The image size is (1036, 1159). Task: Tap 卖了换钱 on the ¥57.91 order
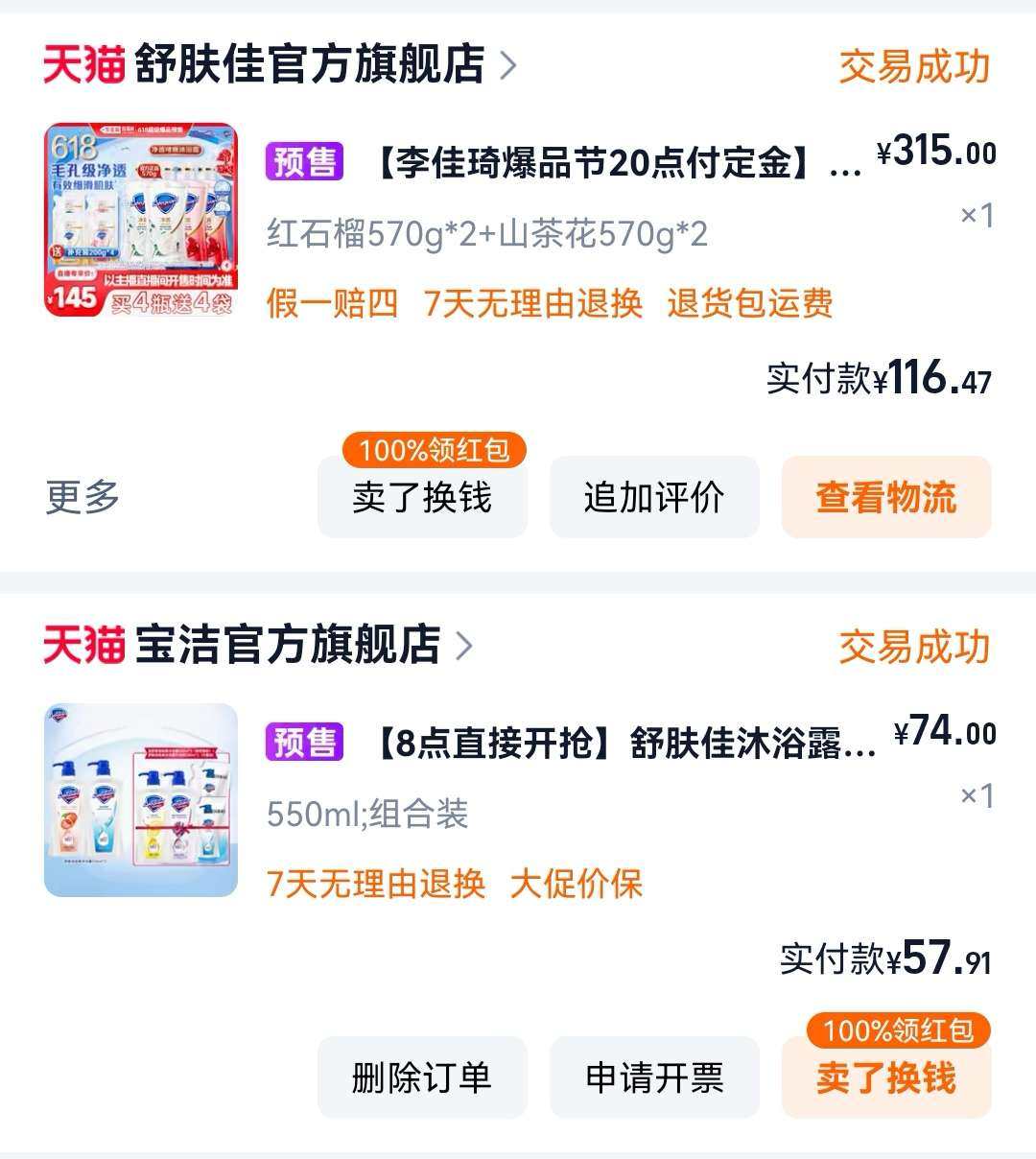pos(886,1077)
